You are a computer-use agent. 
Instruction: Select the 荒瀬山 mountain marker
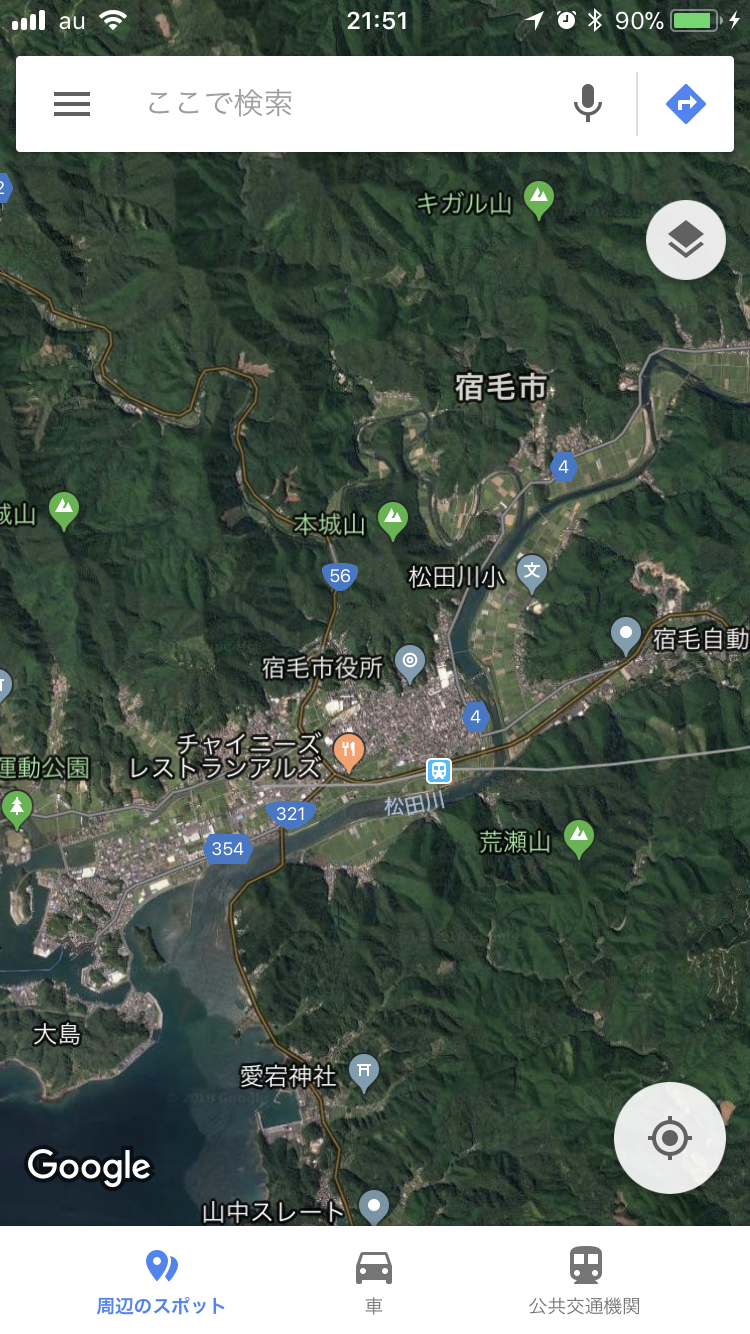(579, 838)
